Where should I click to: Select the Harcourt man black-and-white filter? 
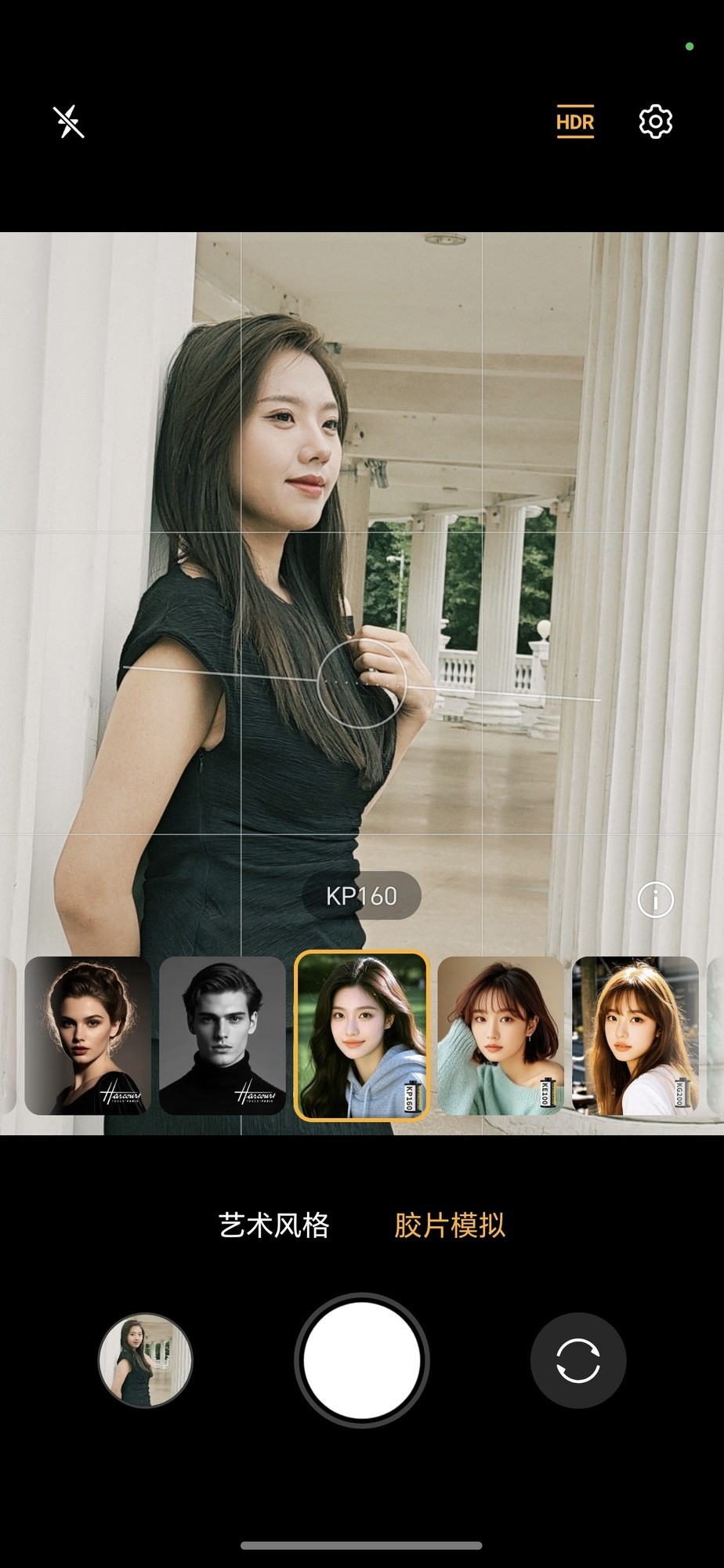coord(223,1036)
